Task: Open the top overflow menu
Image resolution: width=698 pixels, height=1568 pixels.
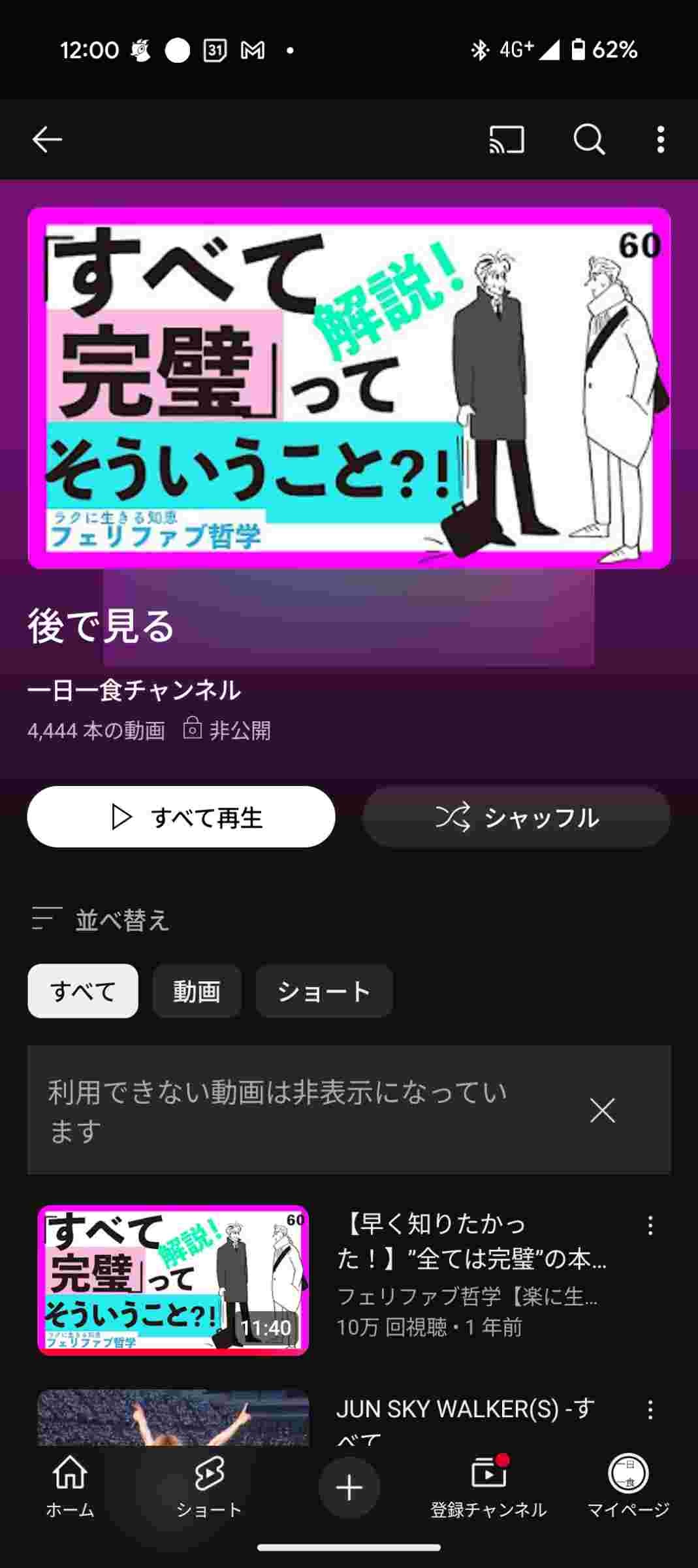Action: point(661,139)
